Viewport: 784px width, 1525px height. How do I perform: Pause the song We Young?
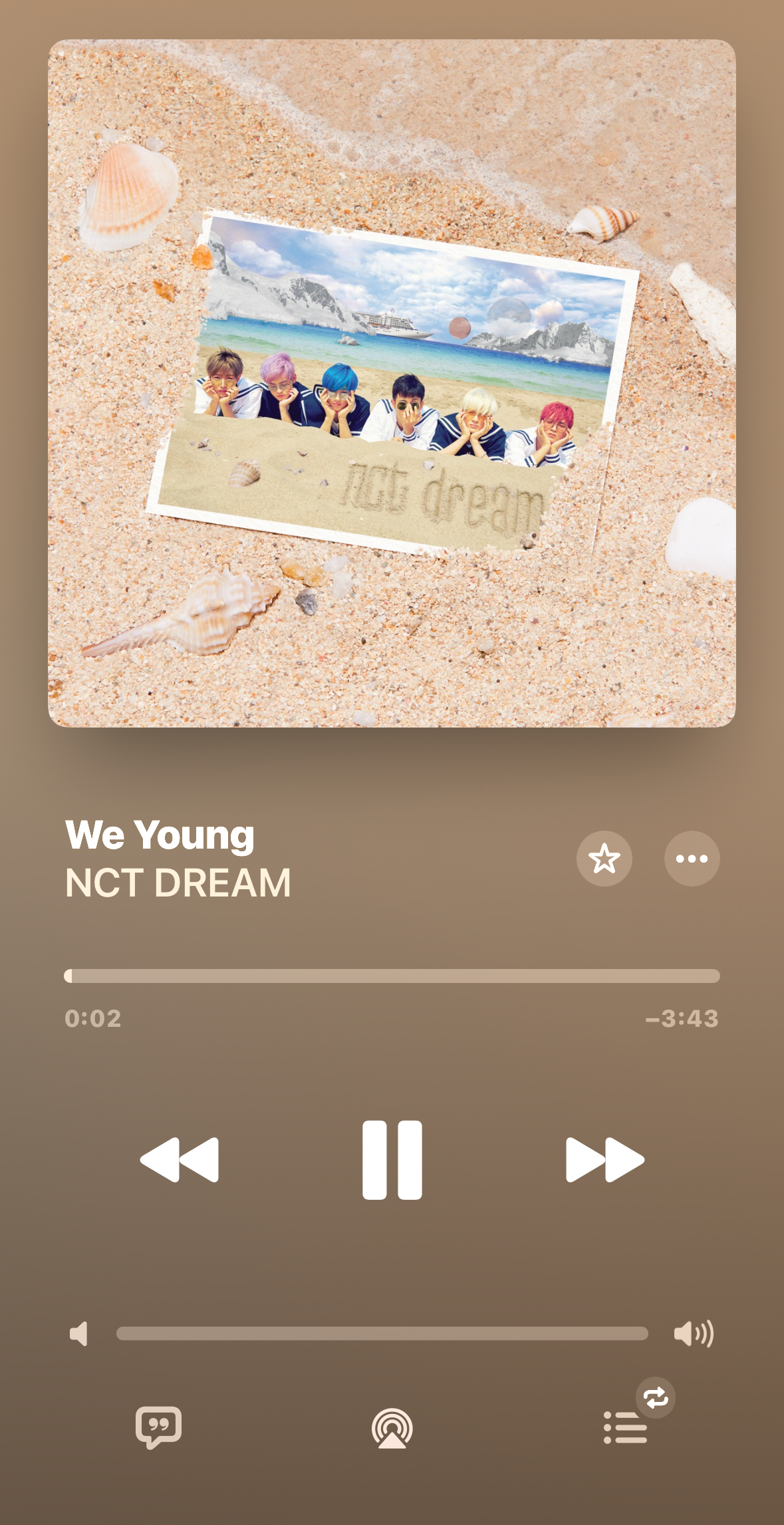point(392,1160)
